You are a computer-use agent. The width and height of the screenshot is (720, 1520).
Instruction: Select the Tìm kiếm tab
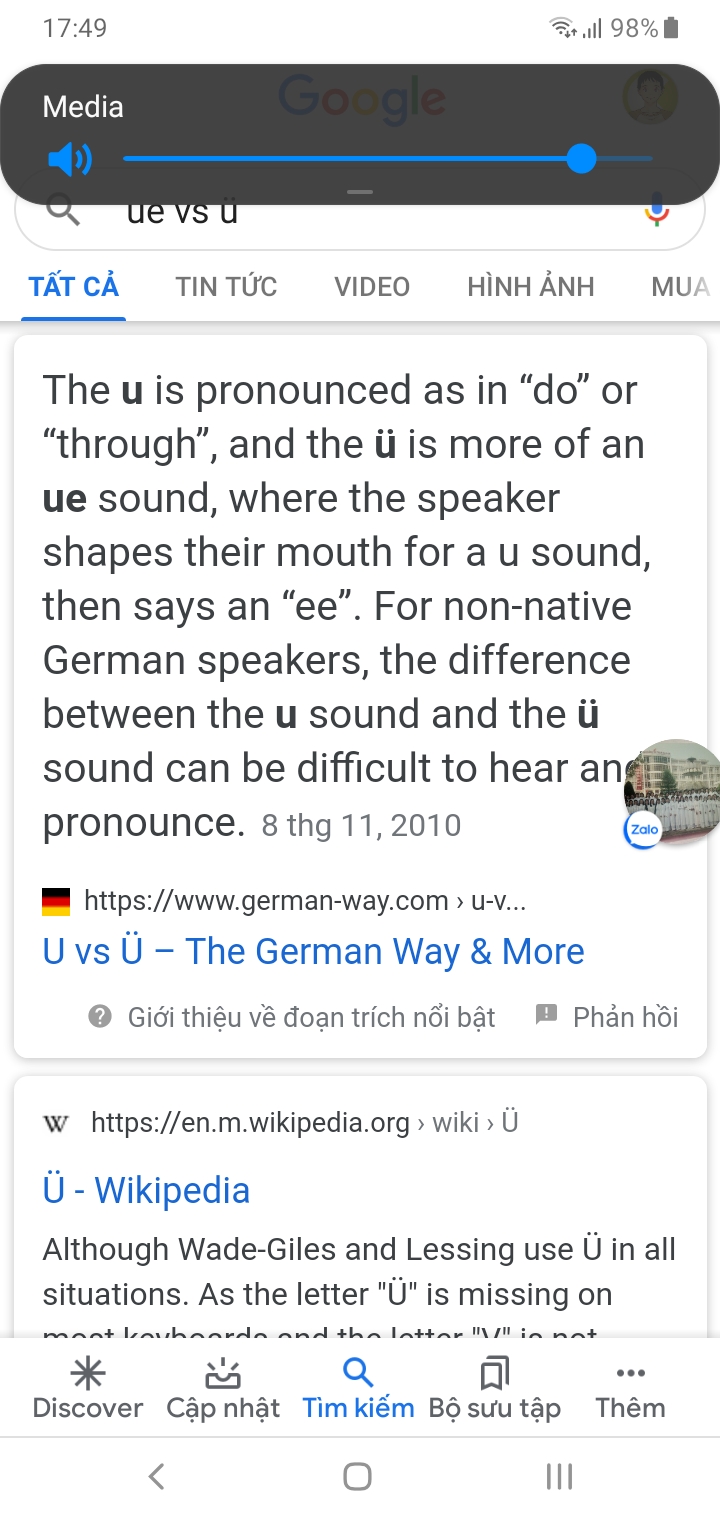(358, 1390)
